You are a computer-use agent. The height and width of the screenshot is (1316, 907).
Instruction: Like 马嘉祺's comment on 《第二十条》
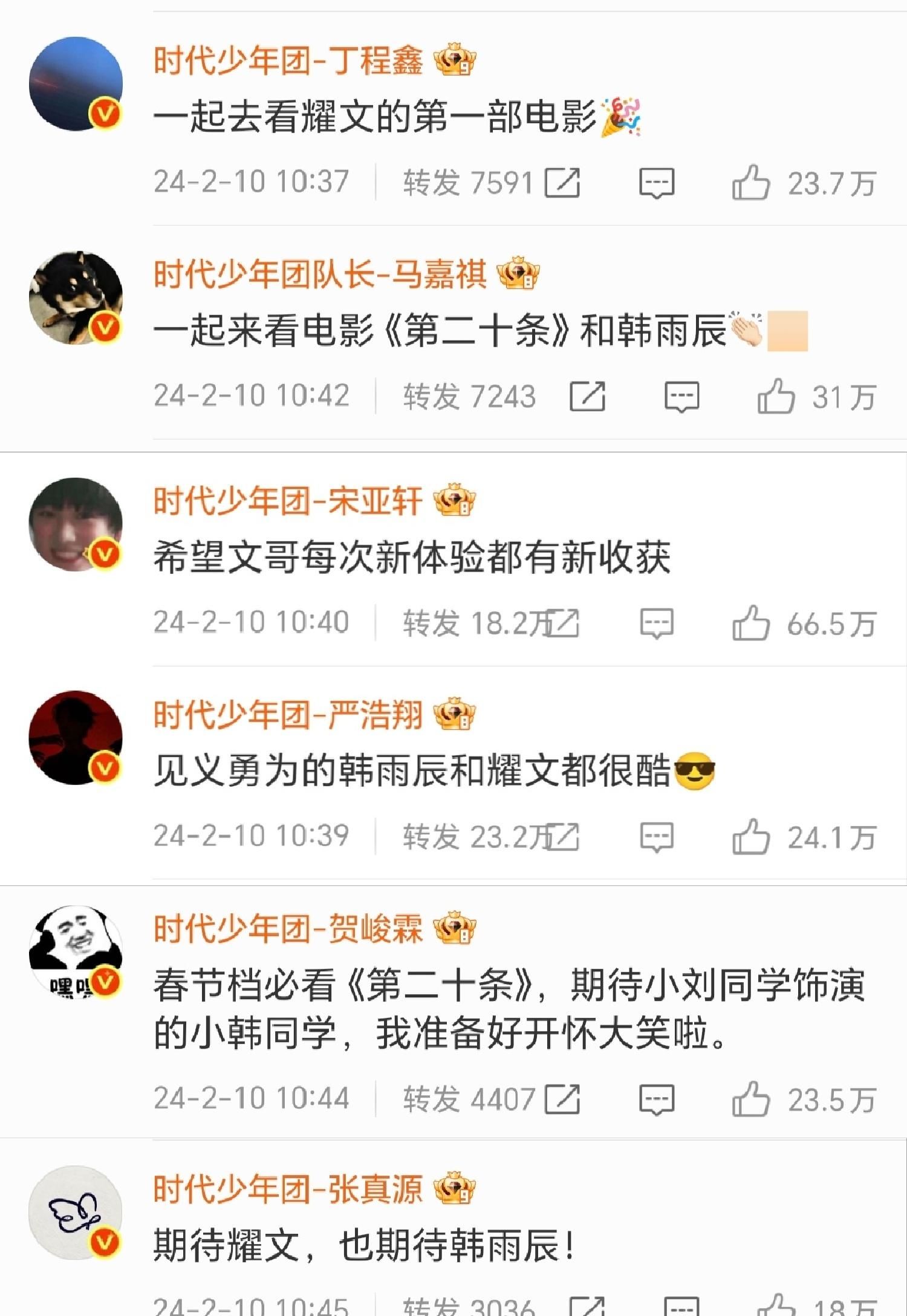776,397
